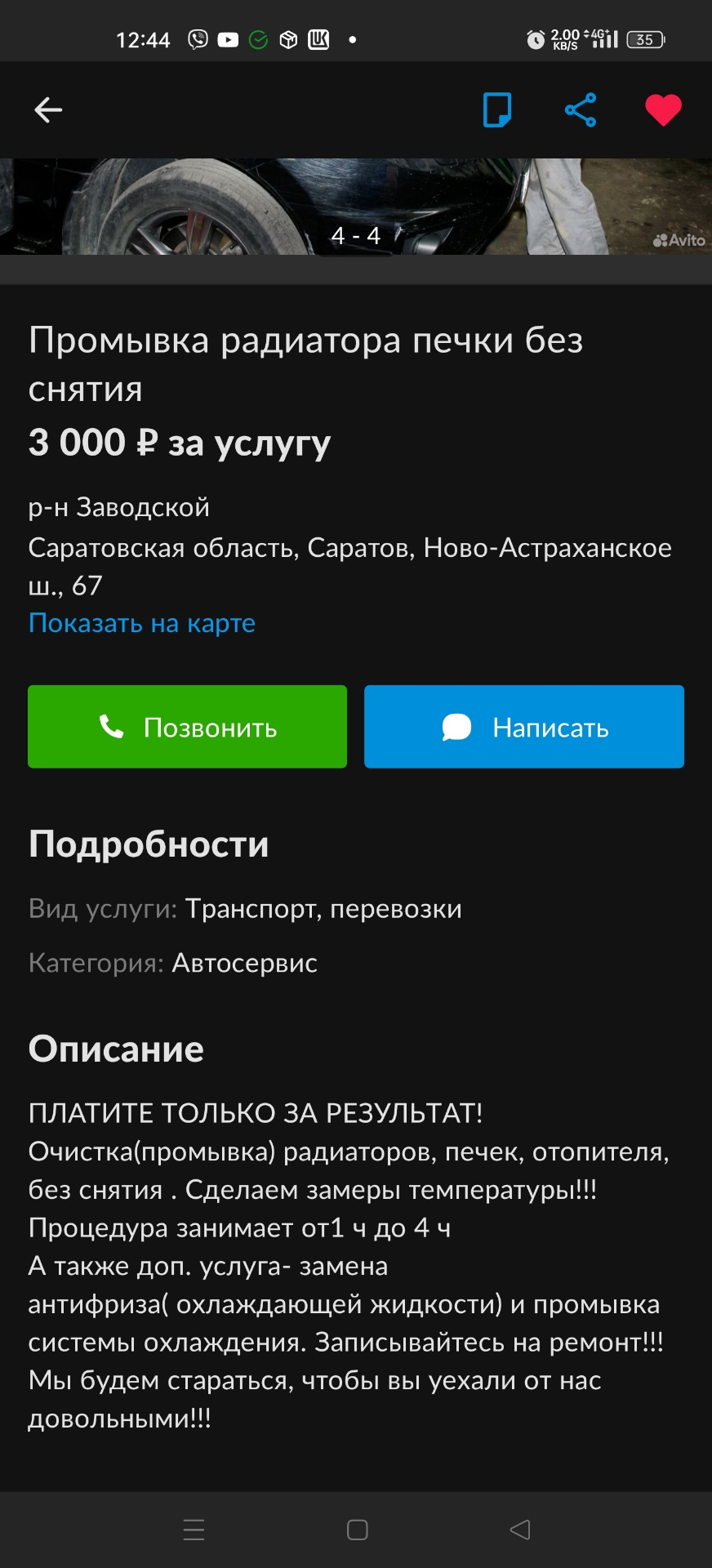
Task: Click the 4-4 photo counter indicator
Action: pyautogui.click(x=356, y=235)
